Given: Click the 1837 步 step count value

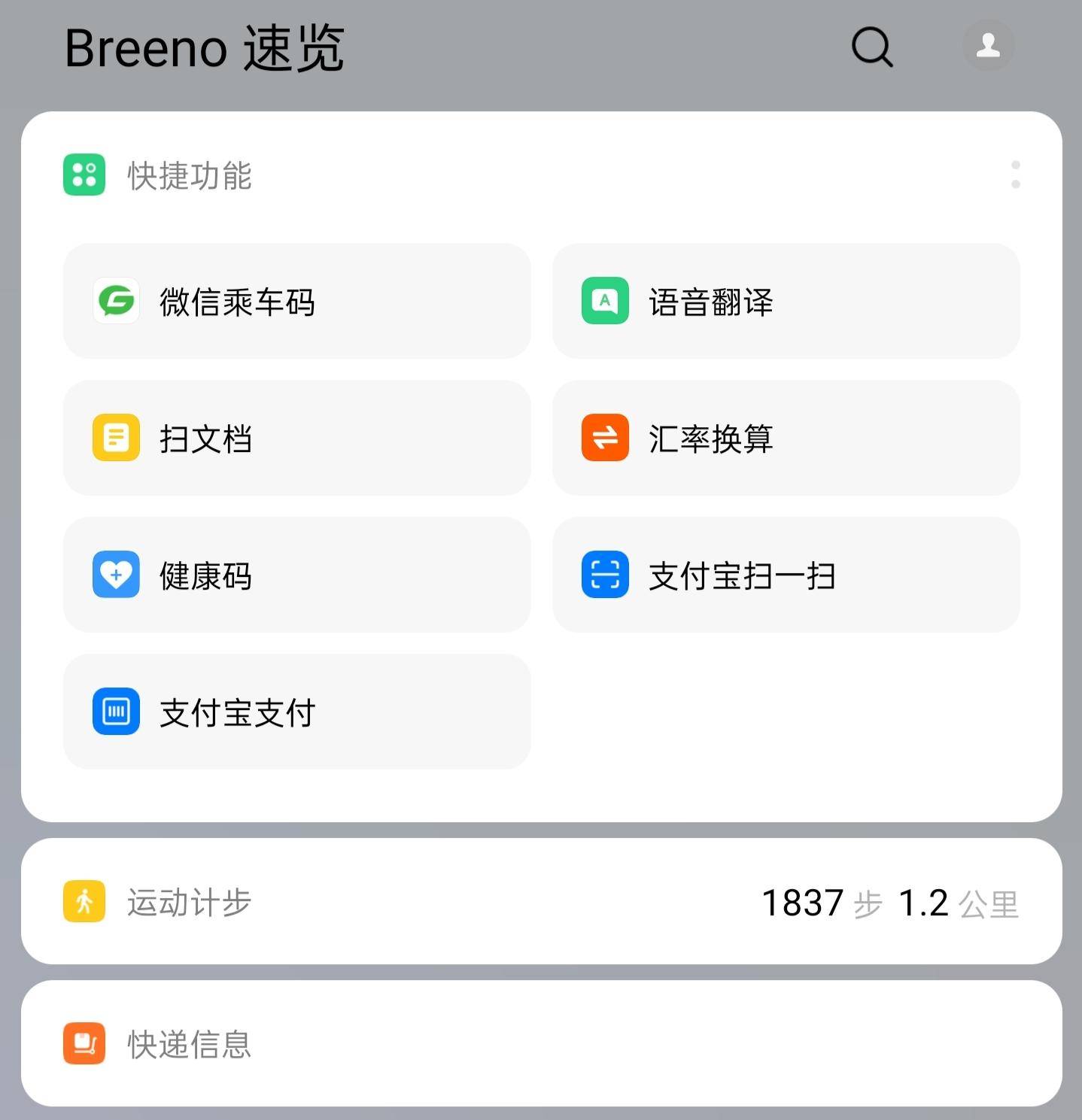Looking at the screenshot, I should coord(820,902).
